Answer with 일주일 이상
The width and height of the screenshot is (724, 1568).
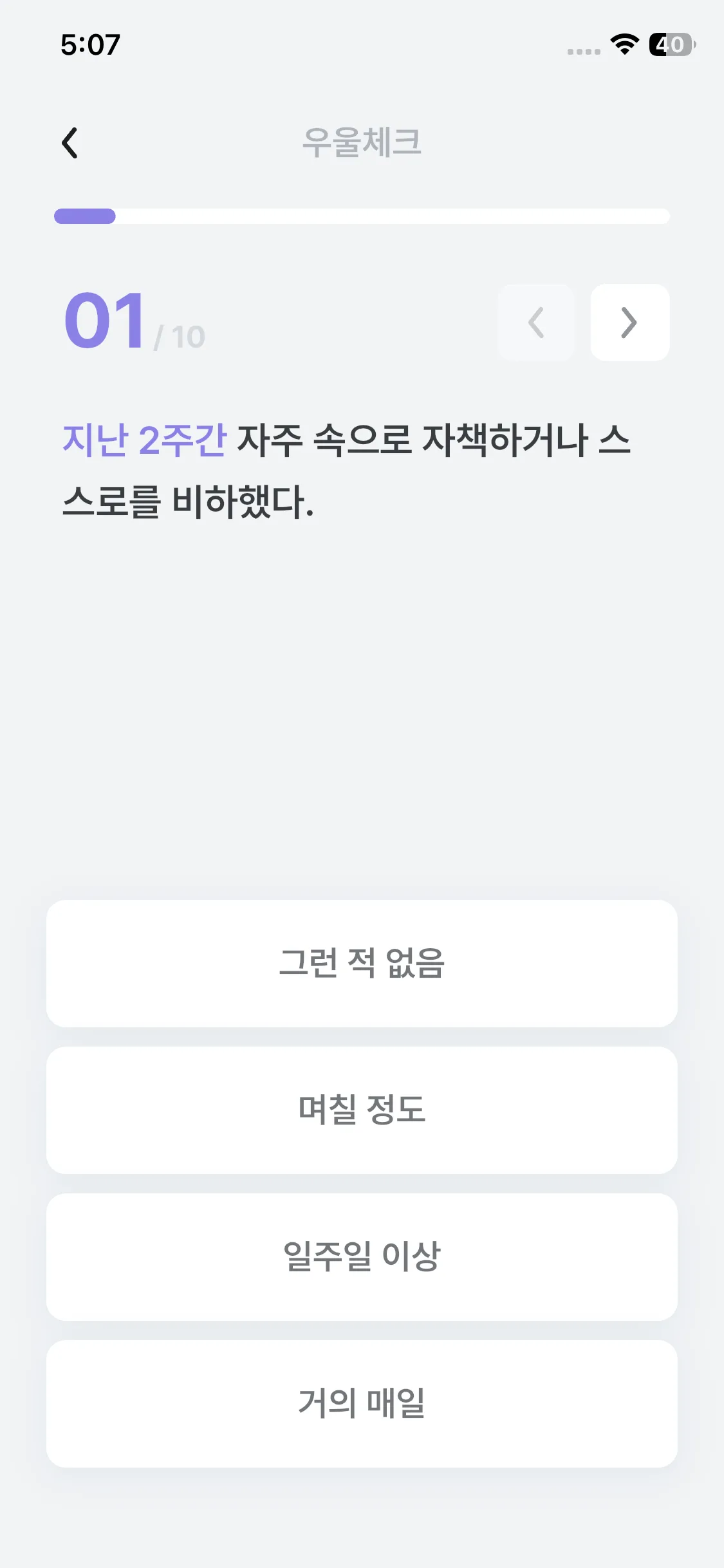tap(362, 1257)
